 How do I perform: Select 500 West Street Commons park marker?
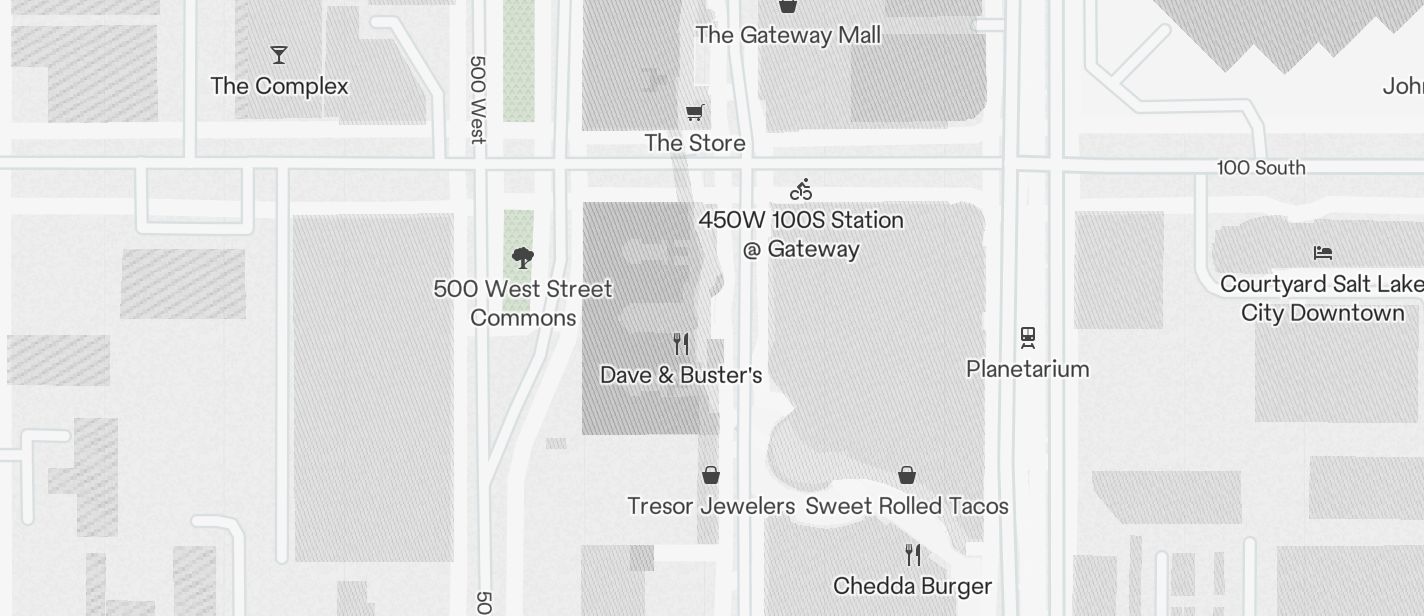tap(522, 258)
